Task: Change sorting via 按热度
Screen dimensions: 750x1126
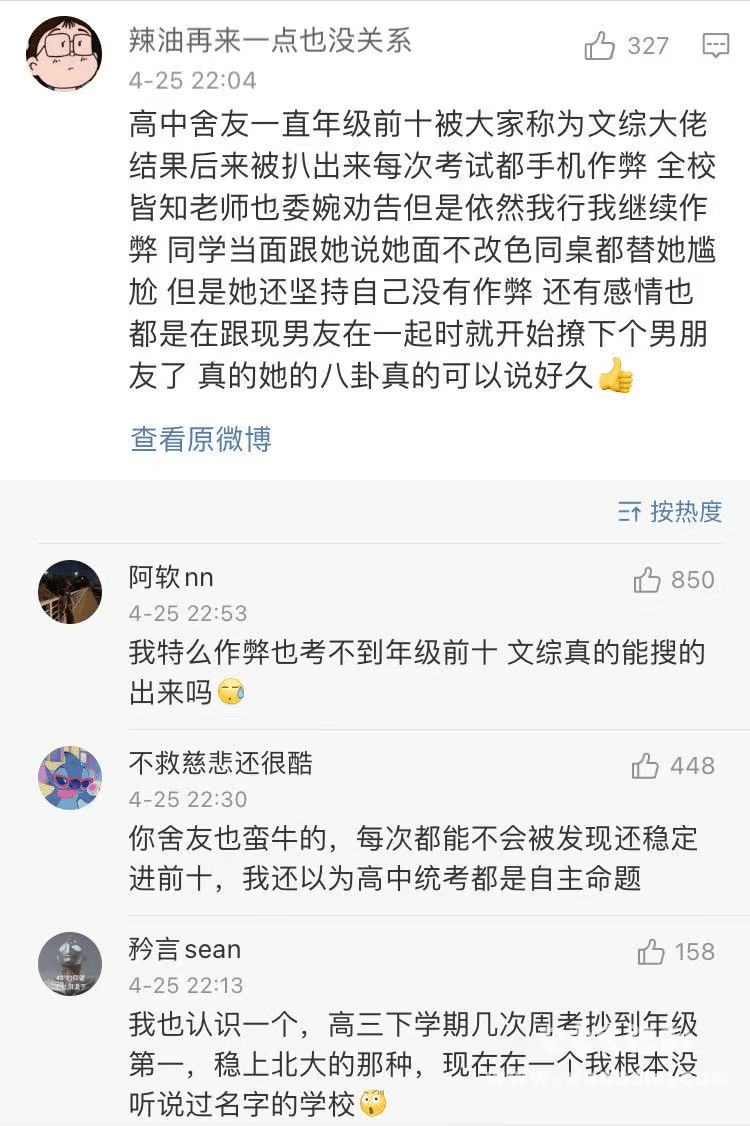Action: tap(670, 512)
